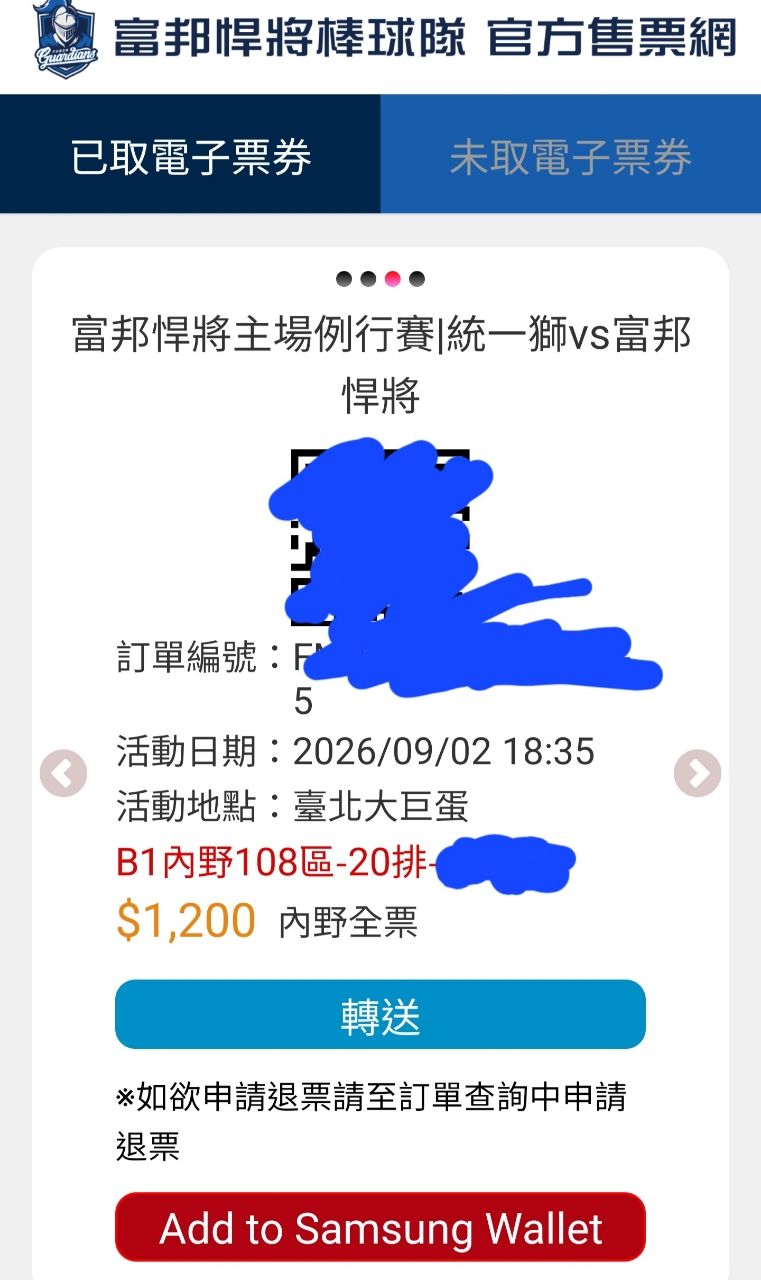Image resolution: width=761 pixels, height=1280 pixels.
Task: Tap the 轉送 button to transfer ticket
Action: pyautogui.click(x=380, y=1014)
